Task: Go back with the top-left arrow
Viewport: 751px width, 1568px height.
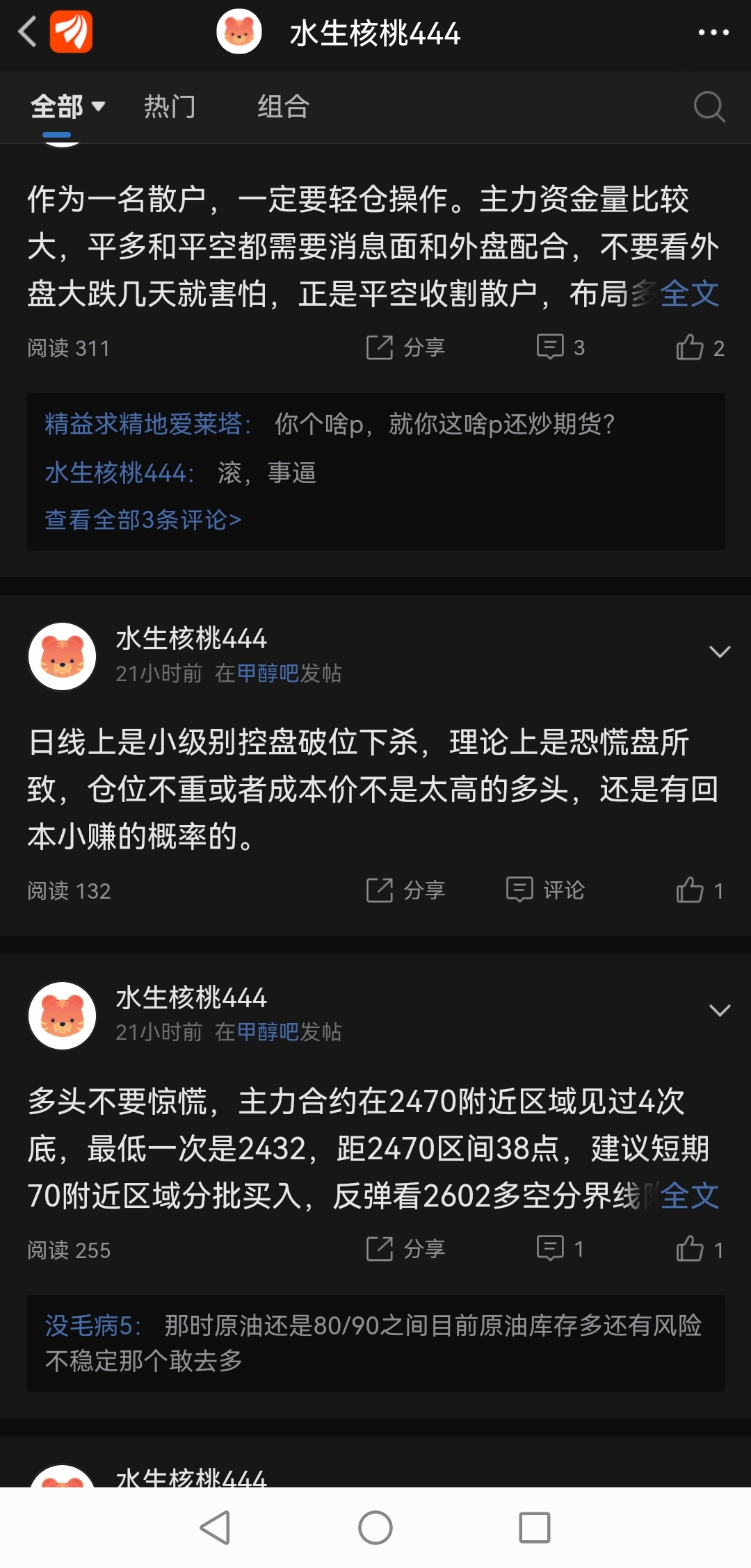Action: point(28,32)
